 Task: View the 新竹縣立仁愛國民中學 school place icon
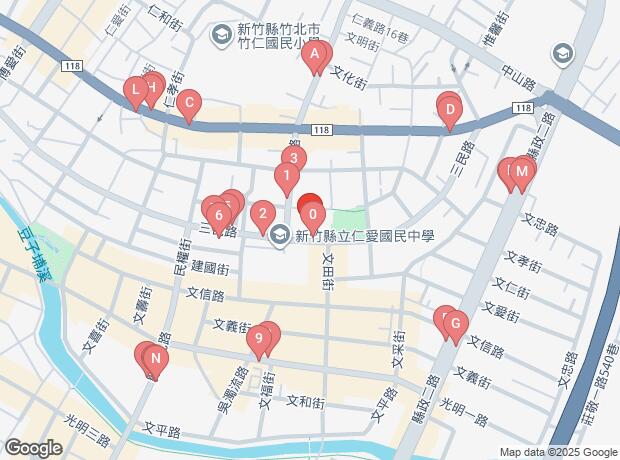[x=279, y=233]
